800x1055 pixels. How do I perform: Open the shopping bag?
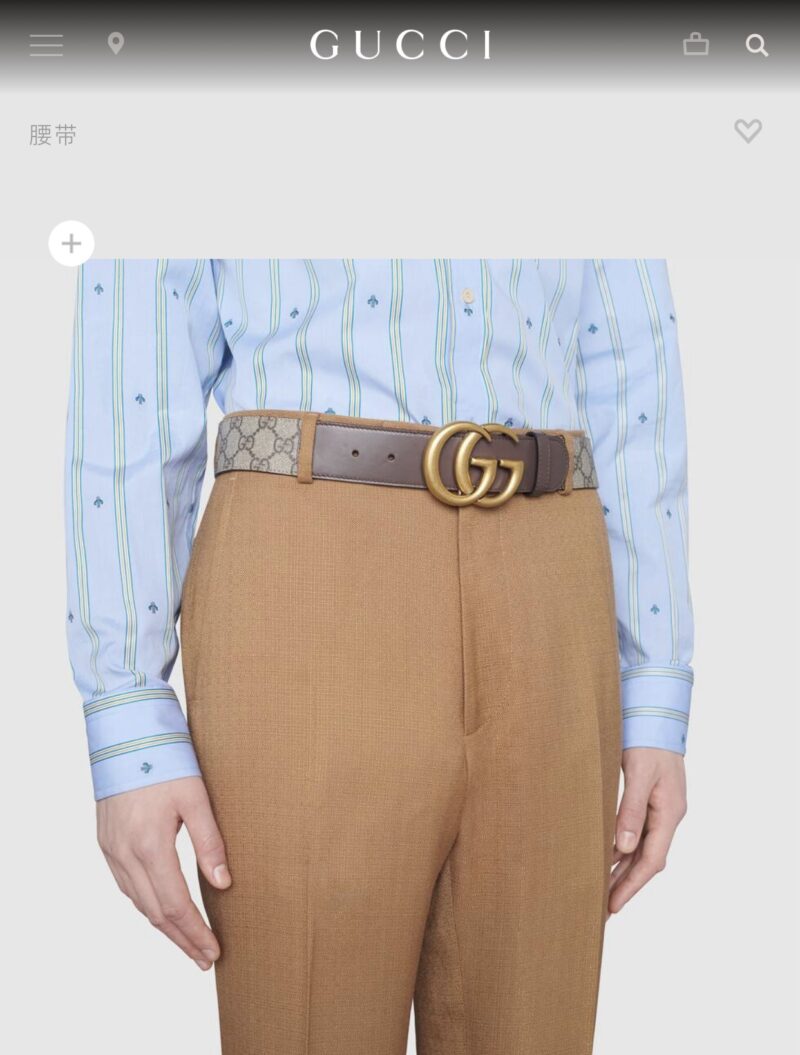pyautogui.click(x=696, y=44)
